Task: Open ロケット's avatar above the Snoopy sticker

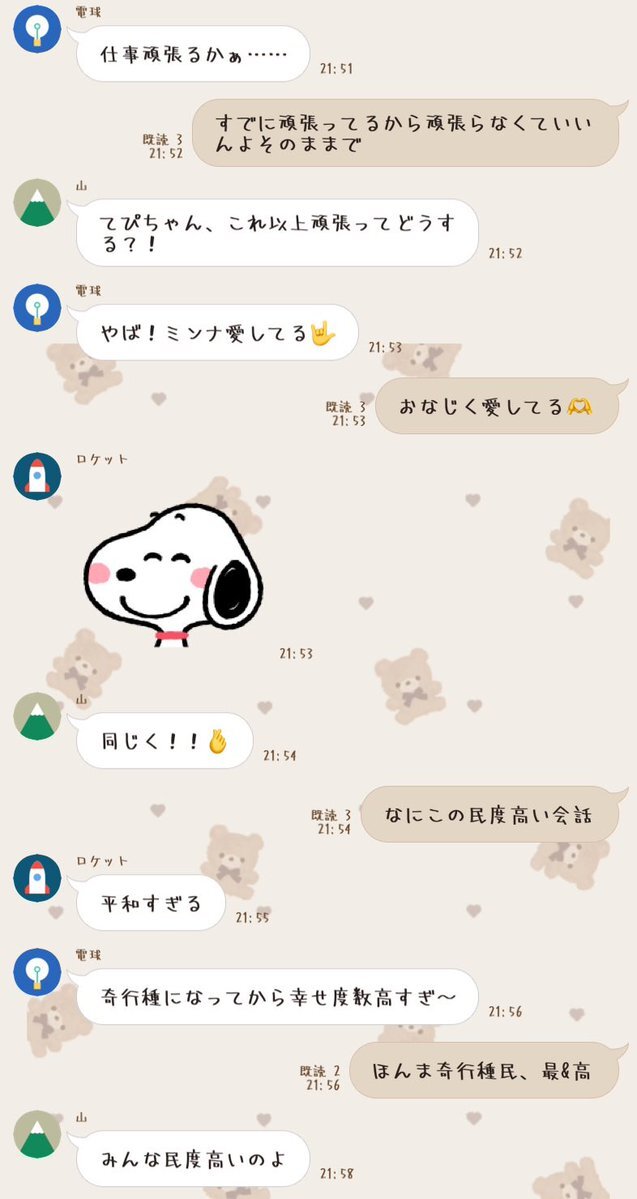Action: tap(37, 476)
